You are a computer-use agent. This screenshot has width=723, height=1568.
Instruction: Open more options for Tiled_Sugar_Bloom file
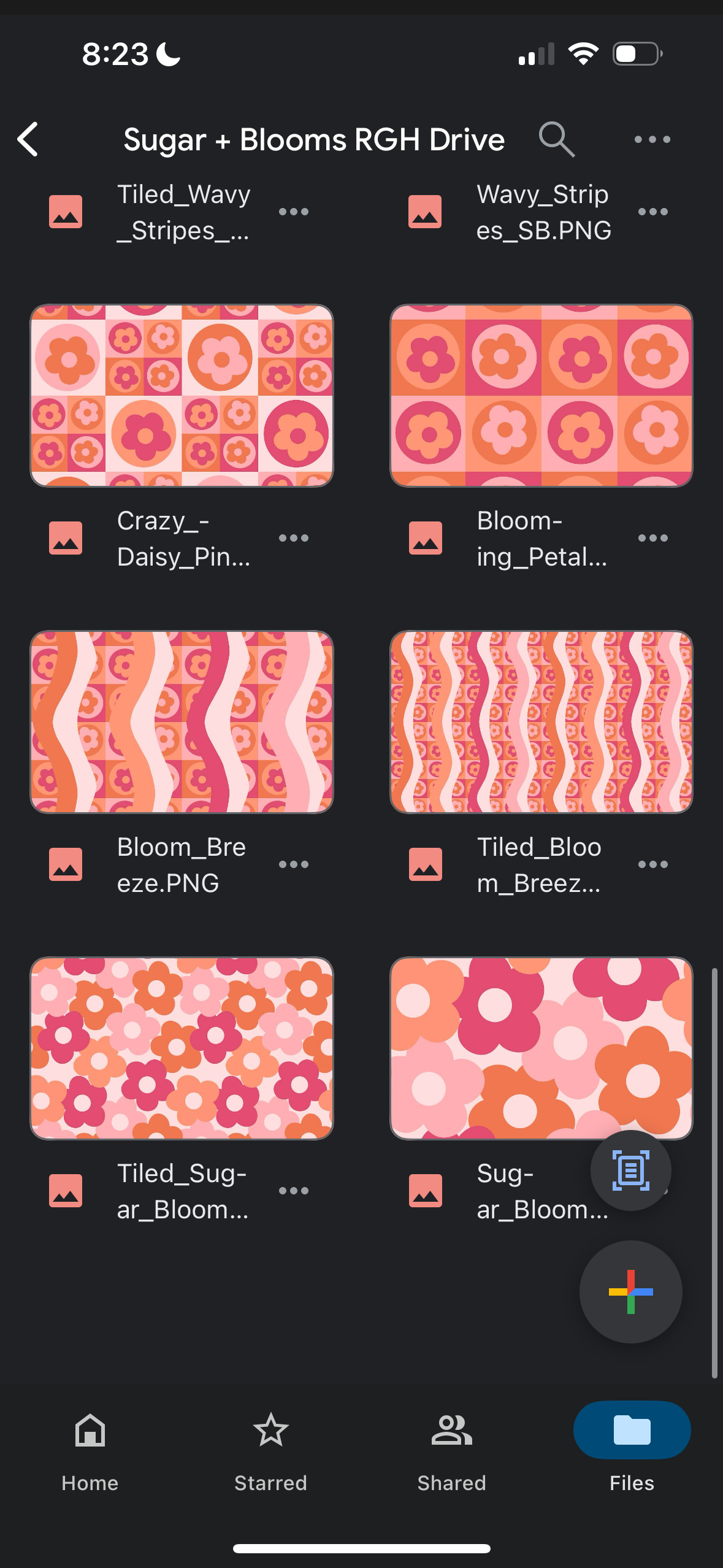293,1191
